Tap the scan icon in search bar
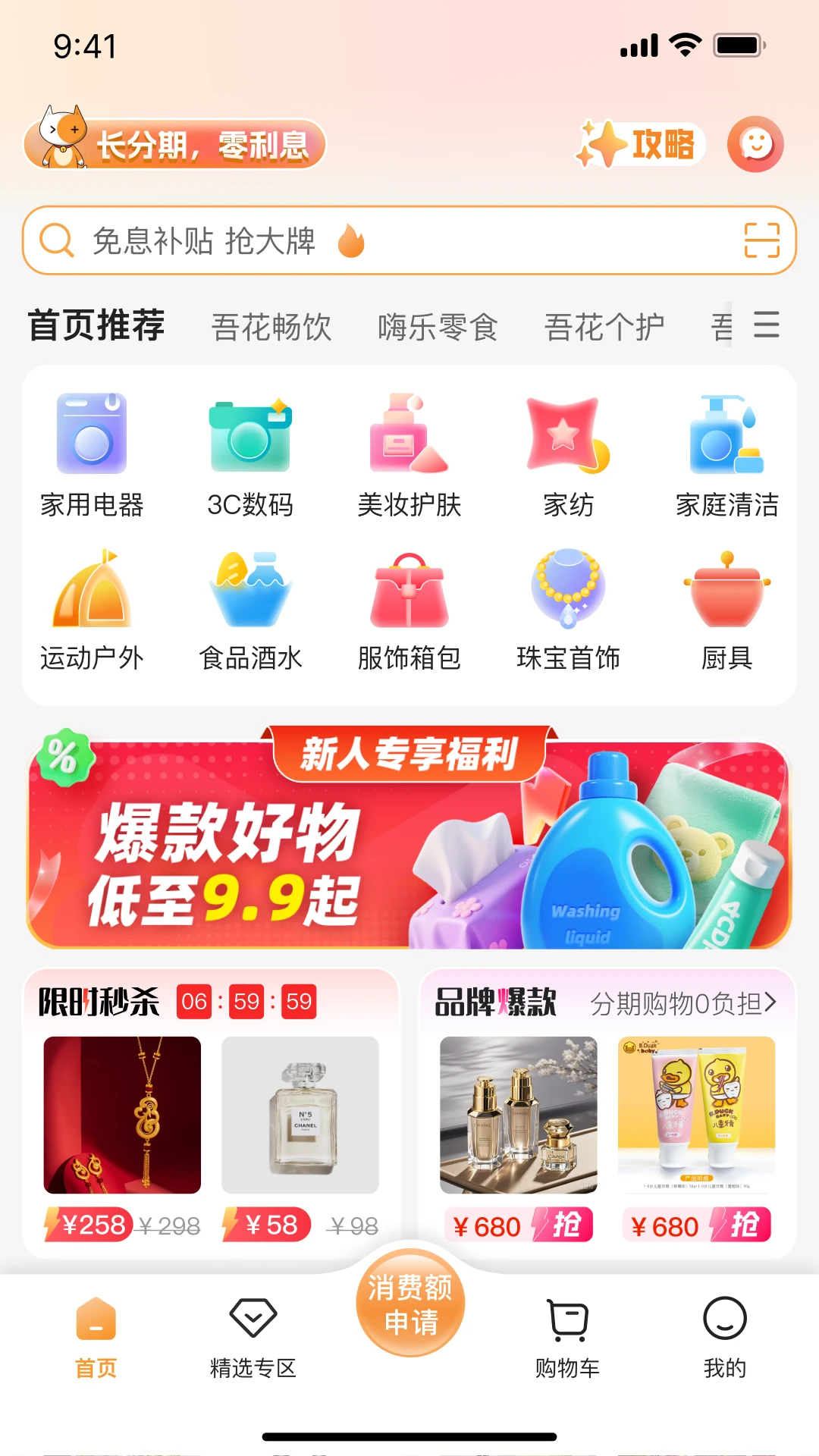This screenshot has width=819, height=1456. [761, 240]
